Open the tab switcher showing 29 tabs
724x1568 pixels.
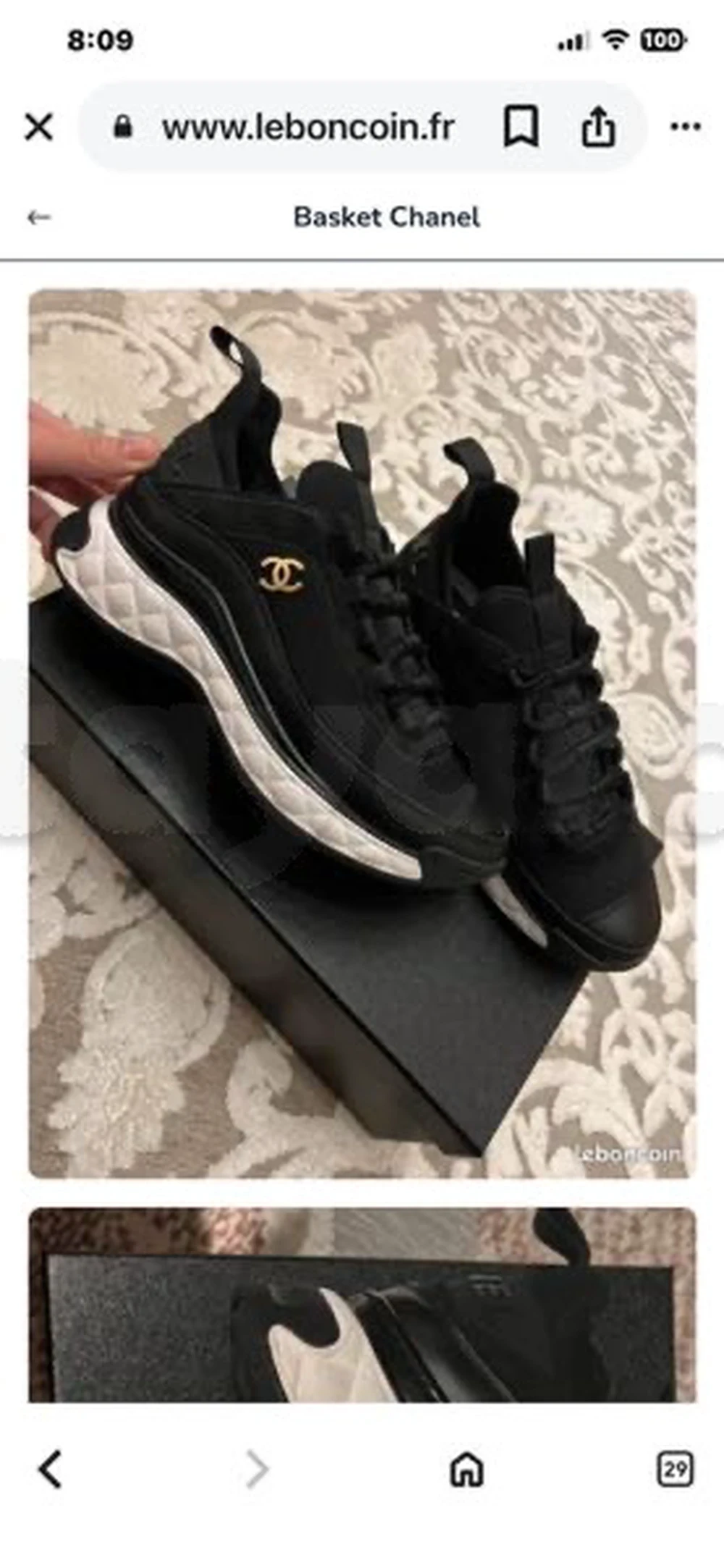click(674, 1469)
